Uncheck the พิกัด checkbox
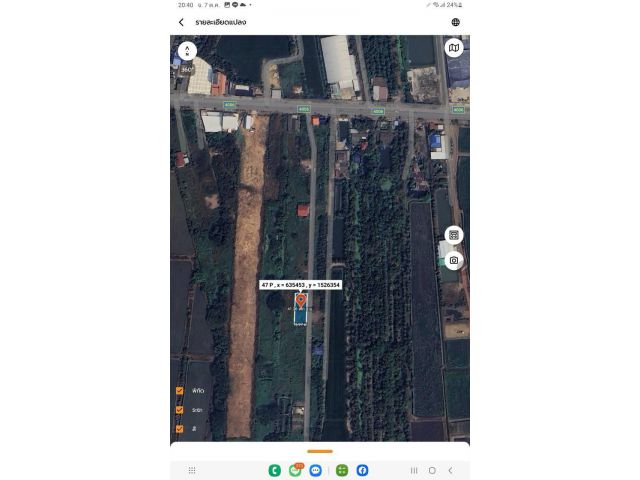The height and width of the screenshot is (480, 640). [180, 391]
